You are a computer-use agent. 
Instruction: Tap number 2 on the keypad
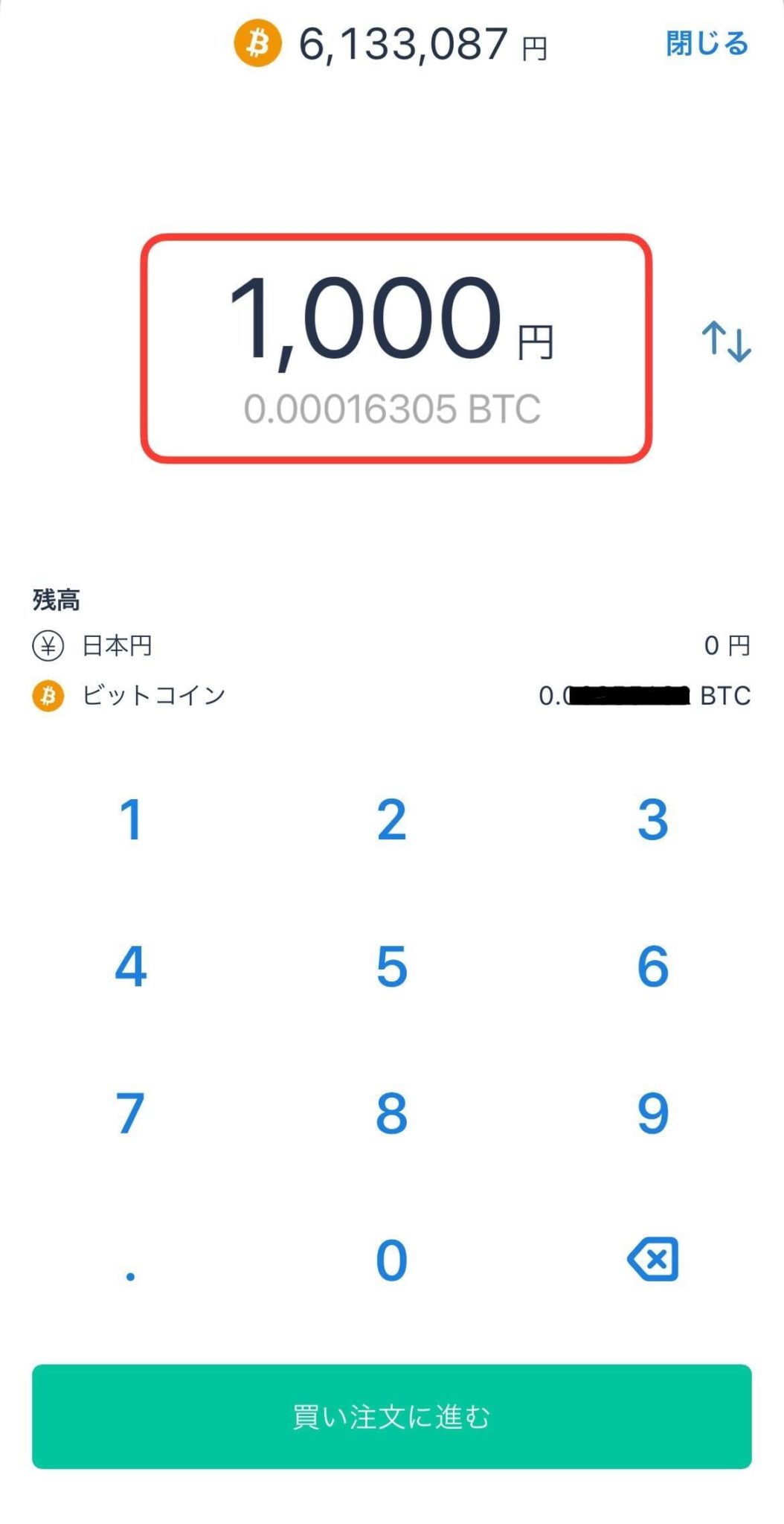pyautogui.click(x=392, y=820)
